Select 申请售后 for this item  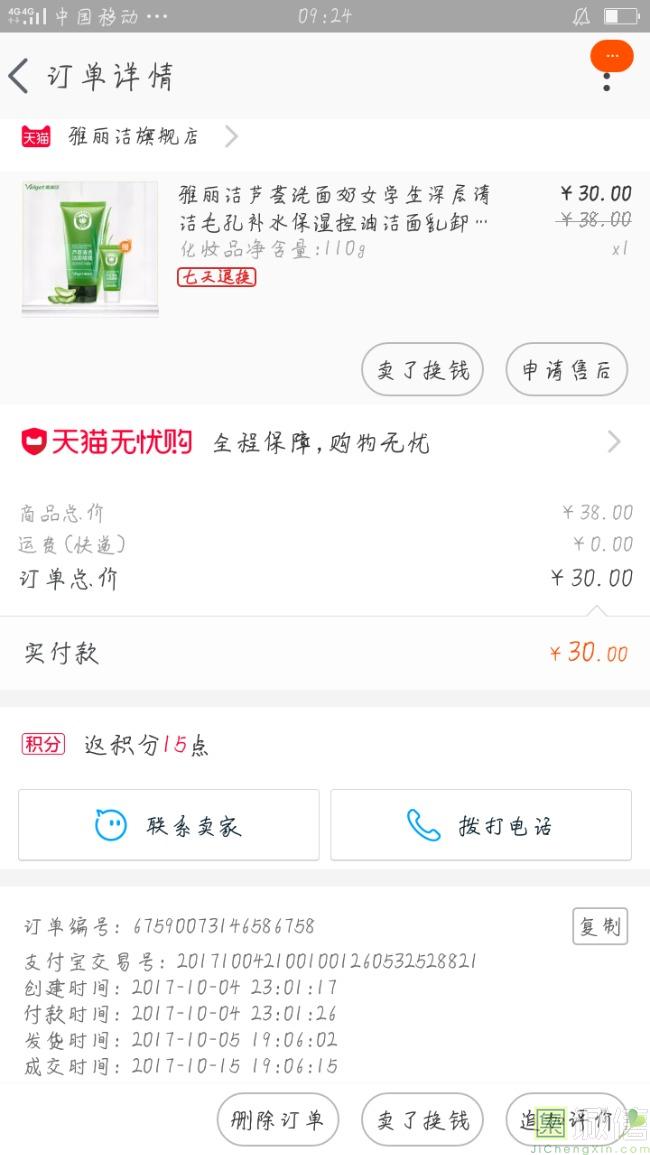point(566,369)
